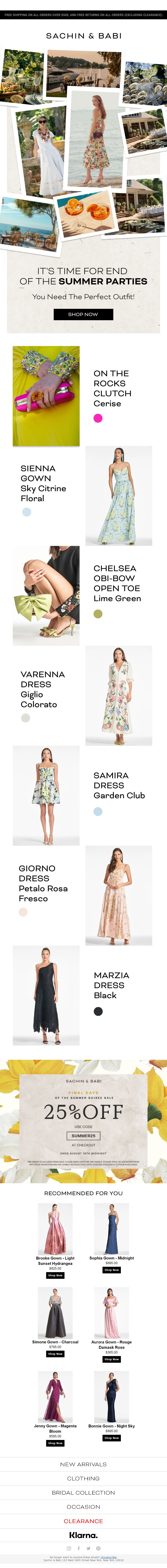Open the Bridal Collection link

coord(83,1492)
